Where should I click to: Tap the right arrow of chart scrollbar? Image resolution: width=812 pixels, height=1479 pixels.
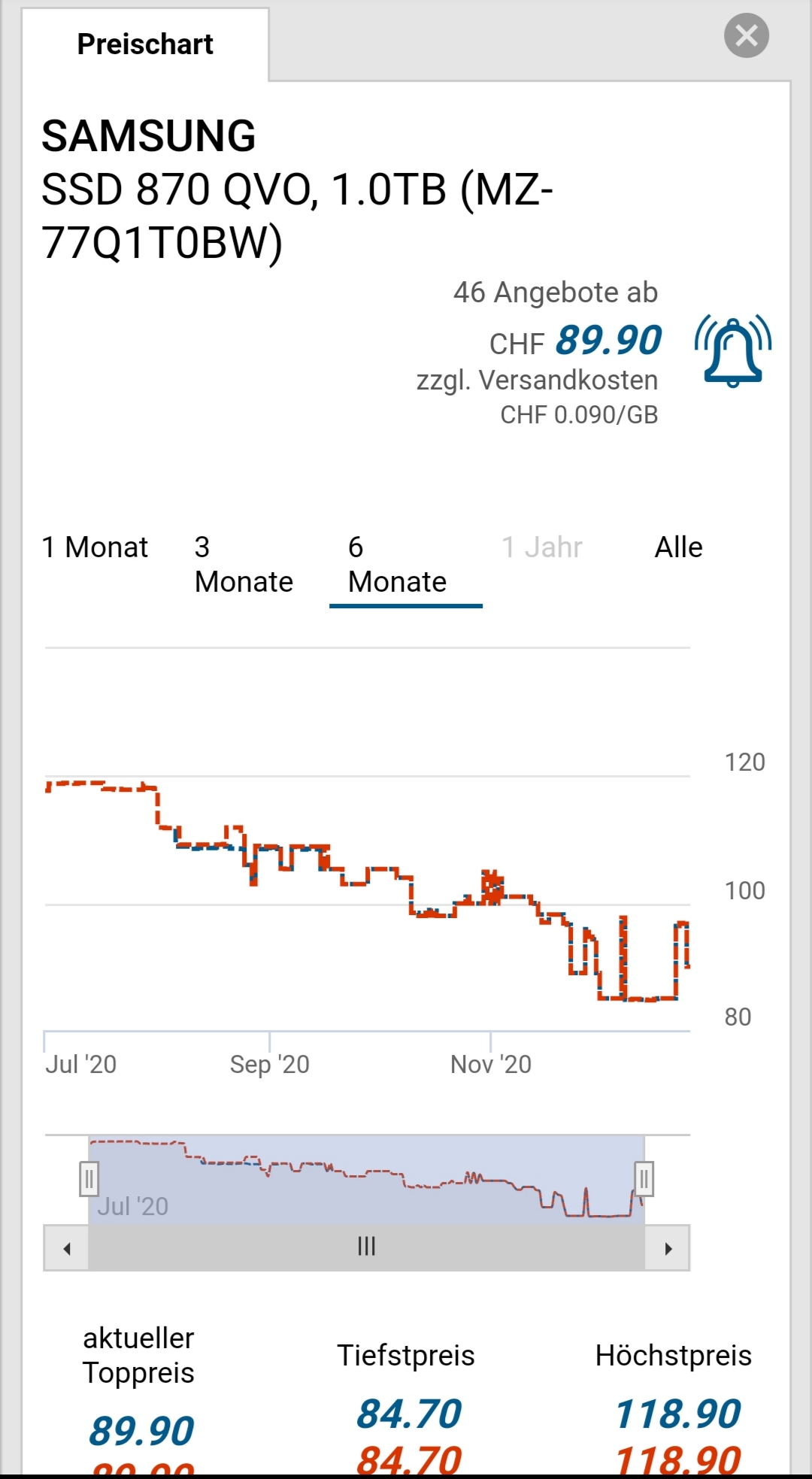[x=668, y=1249]
